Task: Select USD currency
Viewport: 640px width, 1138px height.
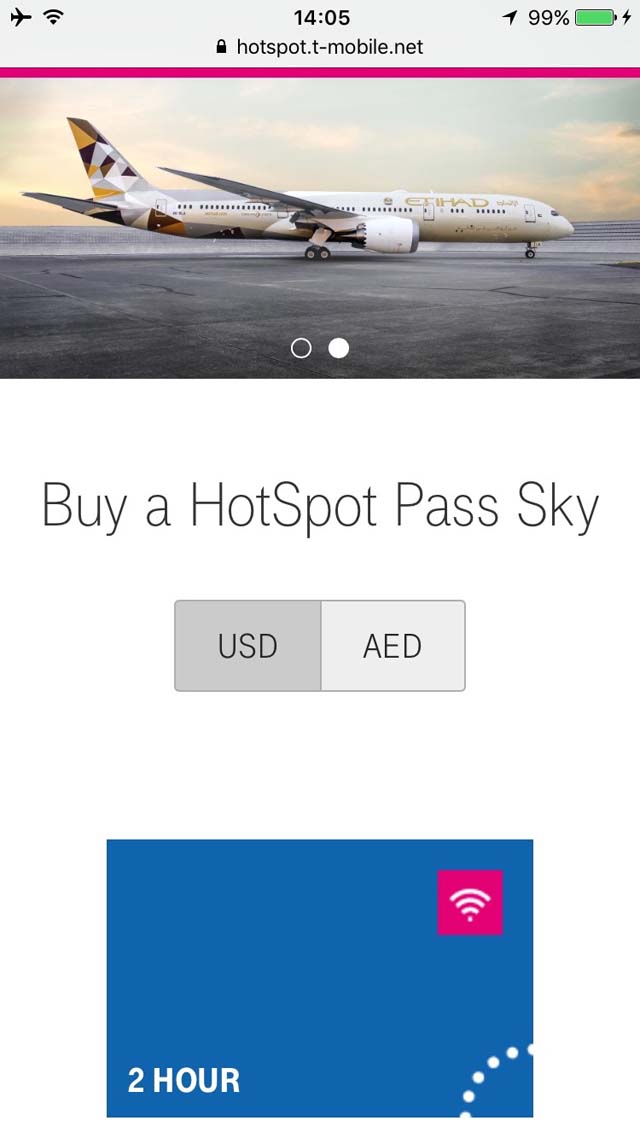Action: (247, 645)
